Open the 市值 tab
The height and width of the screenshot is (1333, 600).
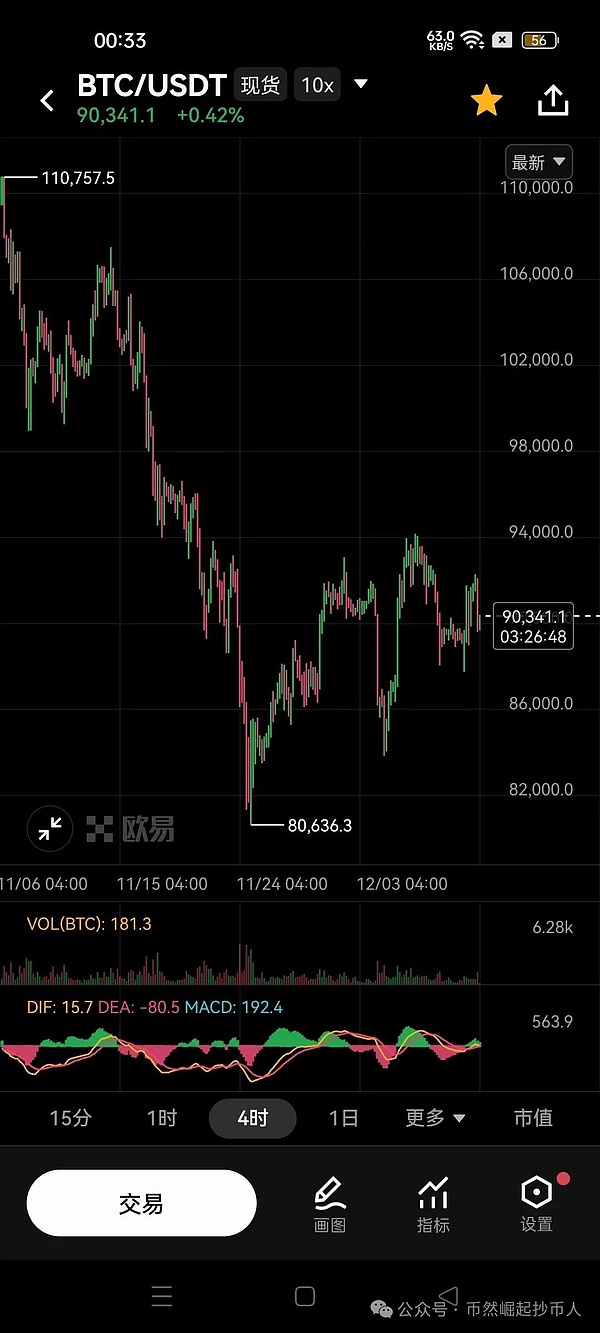pos(532,1118)
